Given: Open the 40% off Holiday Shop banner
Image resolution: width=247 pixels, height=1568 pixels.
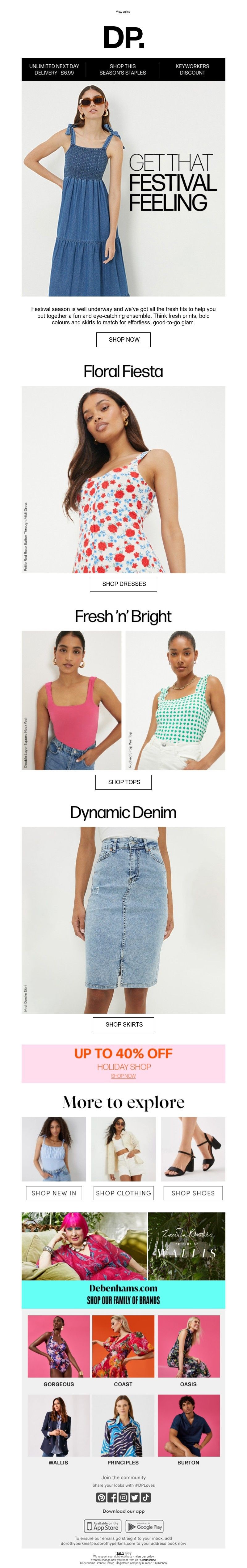Looking at the screenshot, I should pyautogui.click(x=124, y=1063).
